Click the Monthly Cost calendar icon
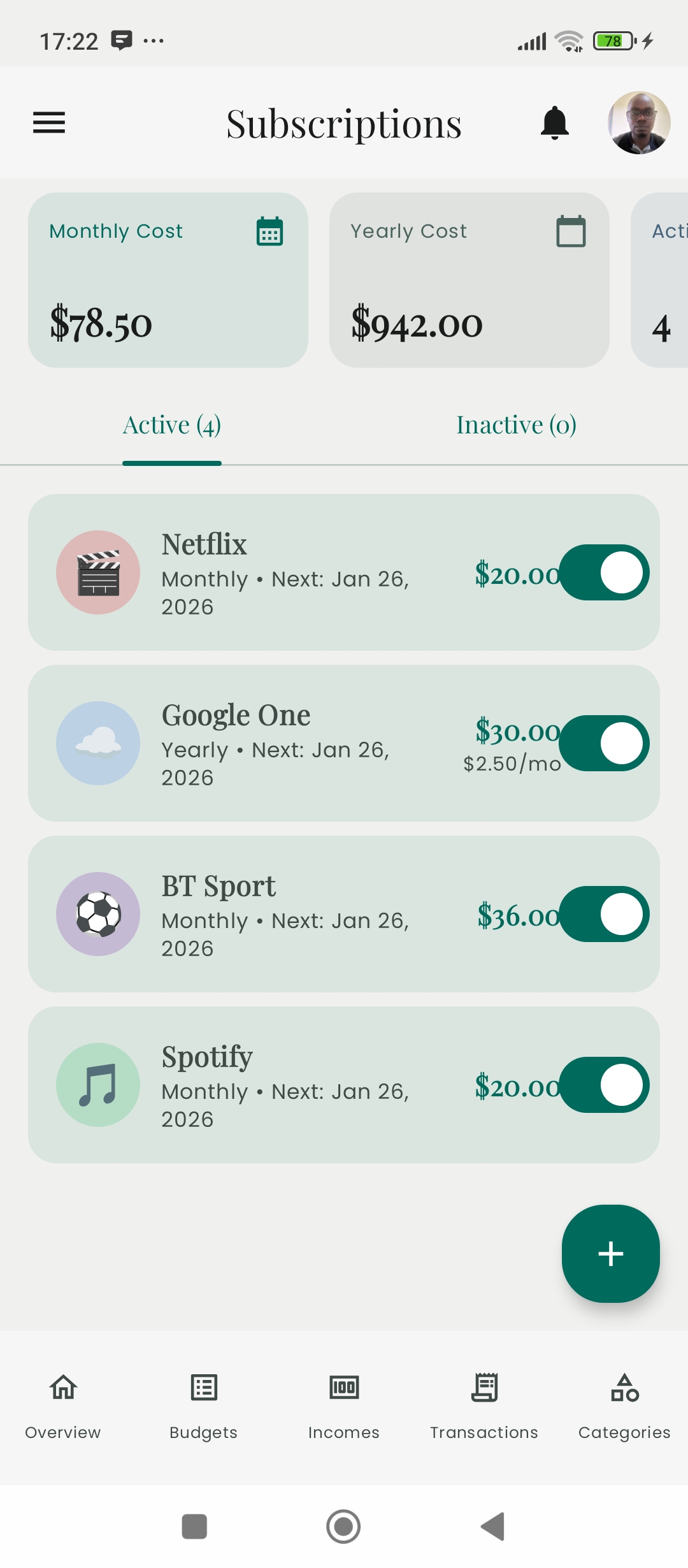This screenshot has height=1568, width=688. click(x=270, y=232)
